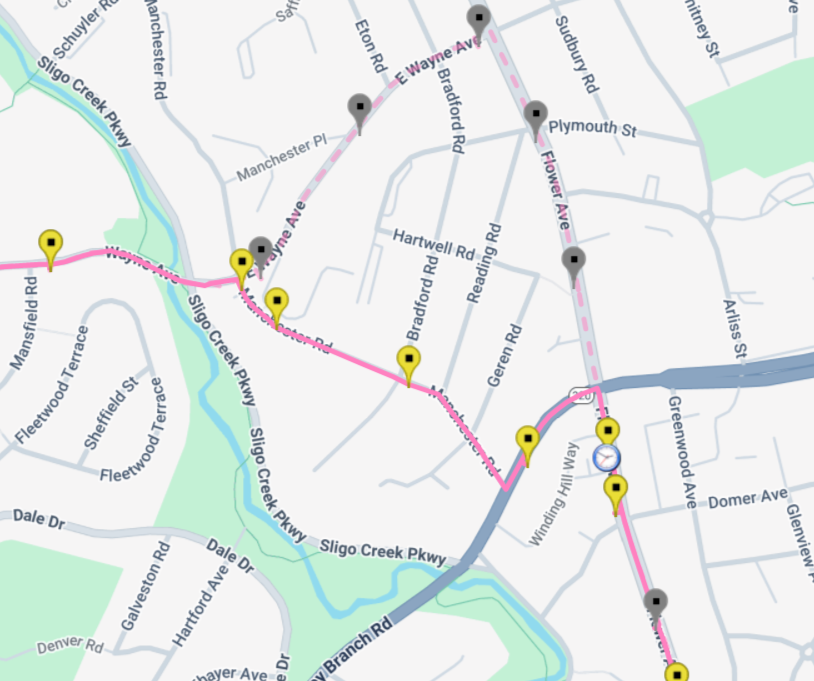
Task: Tap the gray stop pin on Flower Ave near Hartwell Rd
Action: (x=573, y=263)
